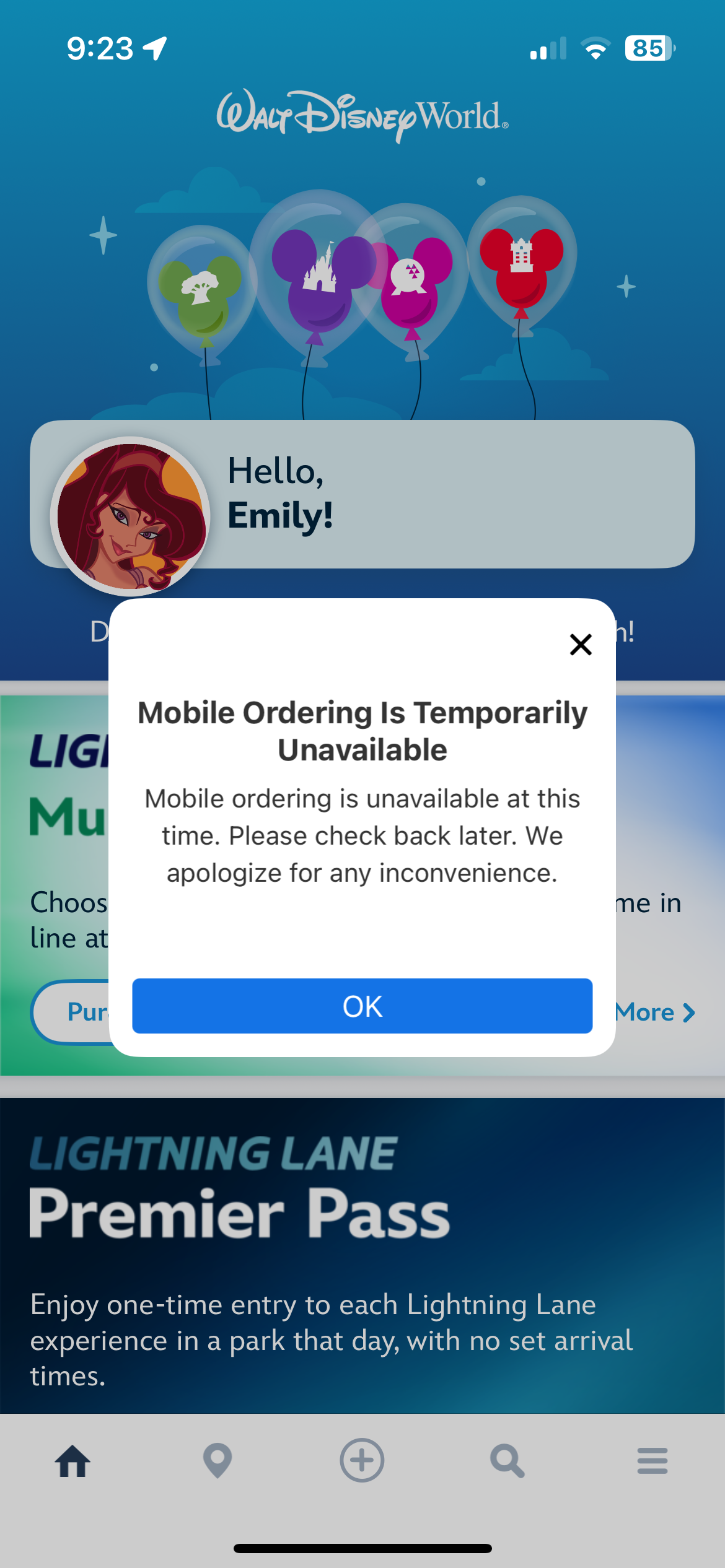Open Emily's profile avatar
Screen dimensions: 725x1568
131,516
